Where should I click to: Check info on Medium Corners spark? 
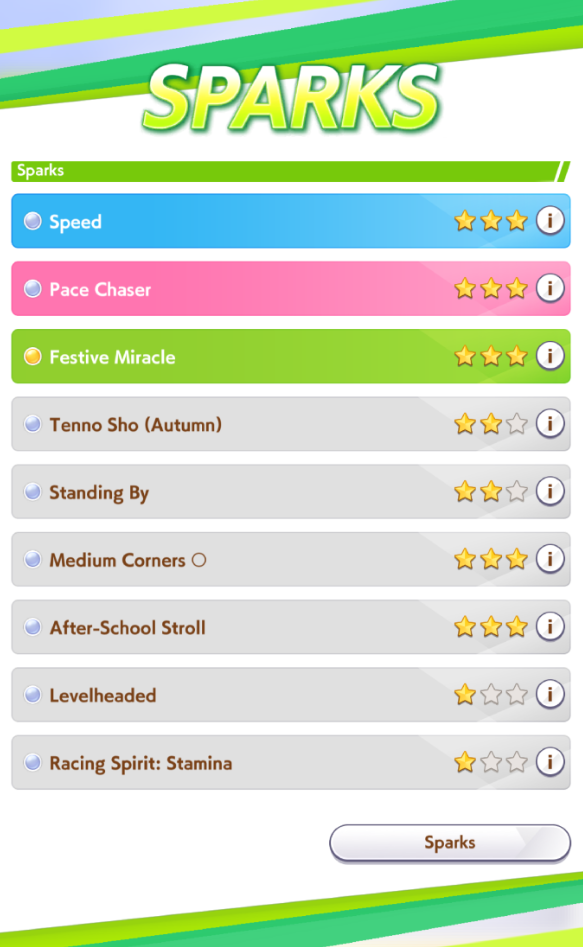click(550, 559)
